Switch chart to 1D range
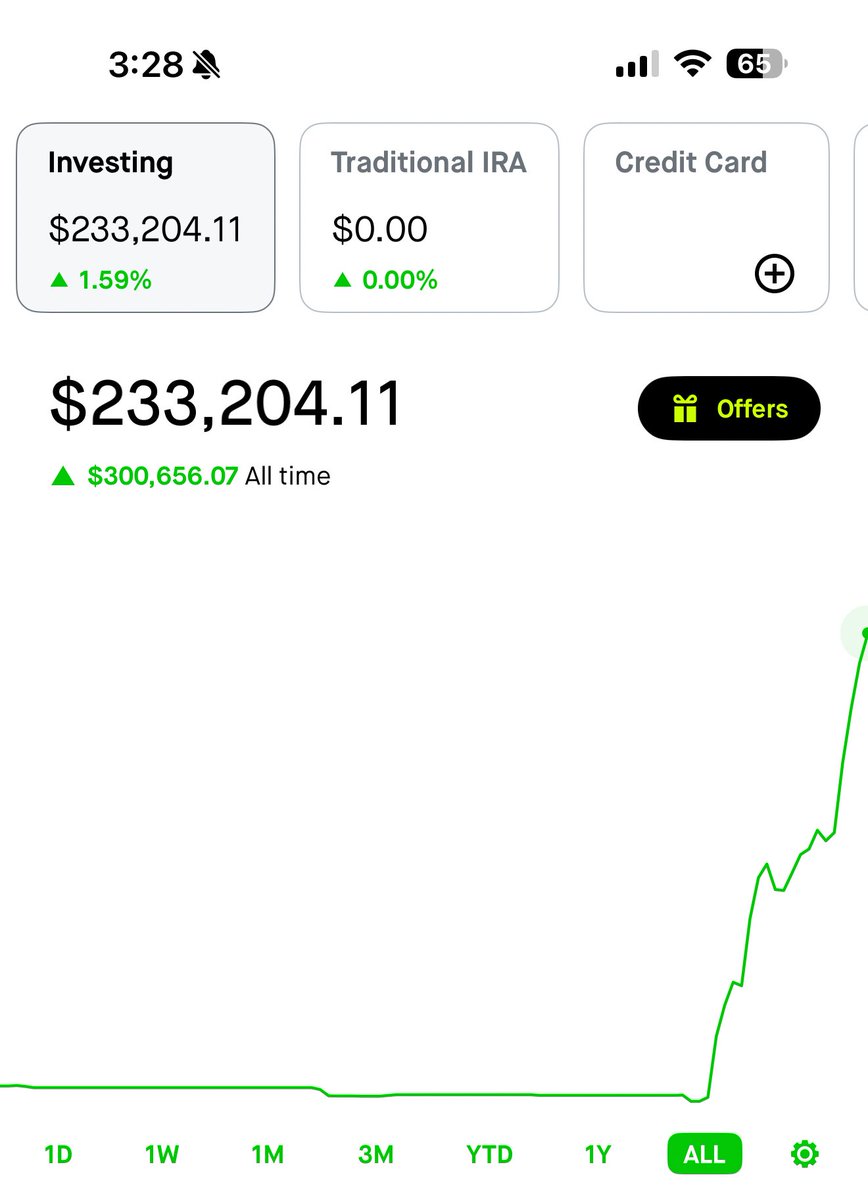Viewport: 868px width, 1200px height. click(x=58, y=1154)
